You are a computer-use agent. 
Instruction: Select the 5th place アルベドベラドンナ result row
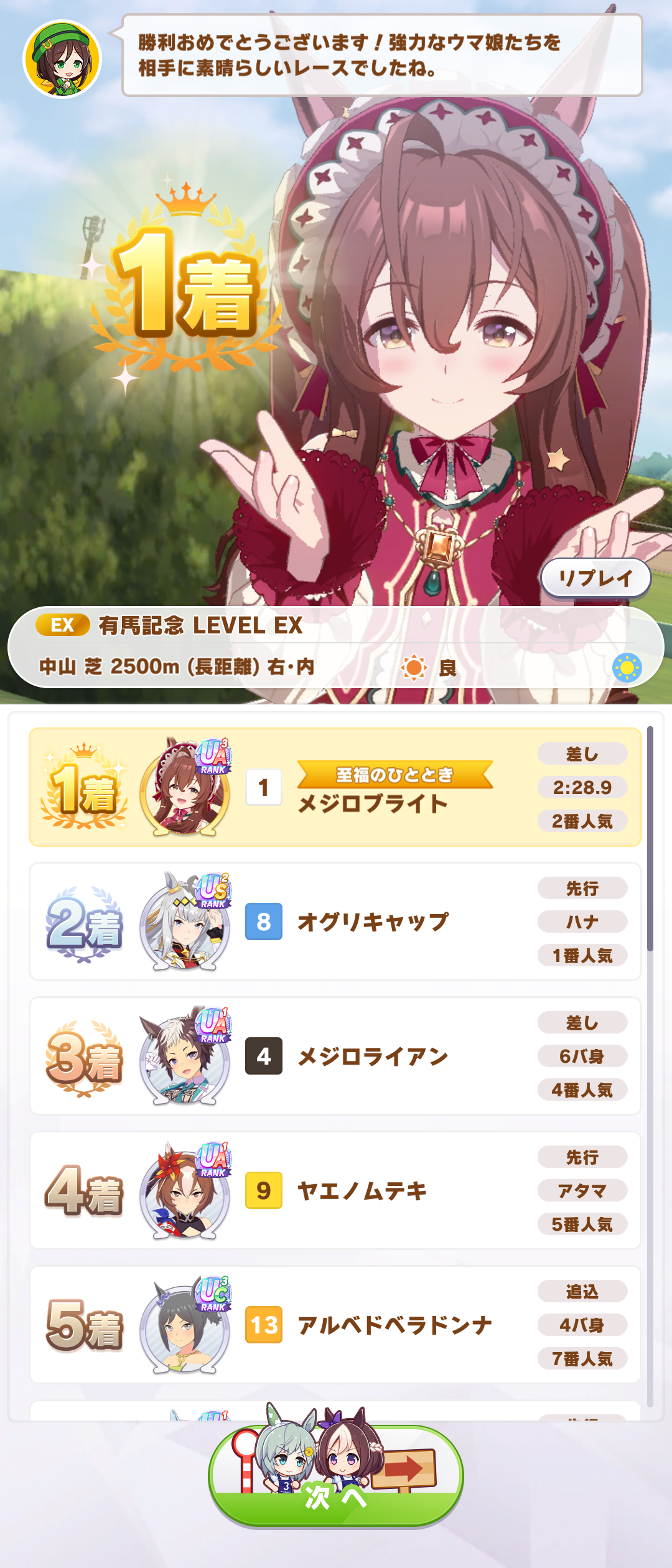(335, 1325)
